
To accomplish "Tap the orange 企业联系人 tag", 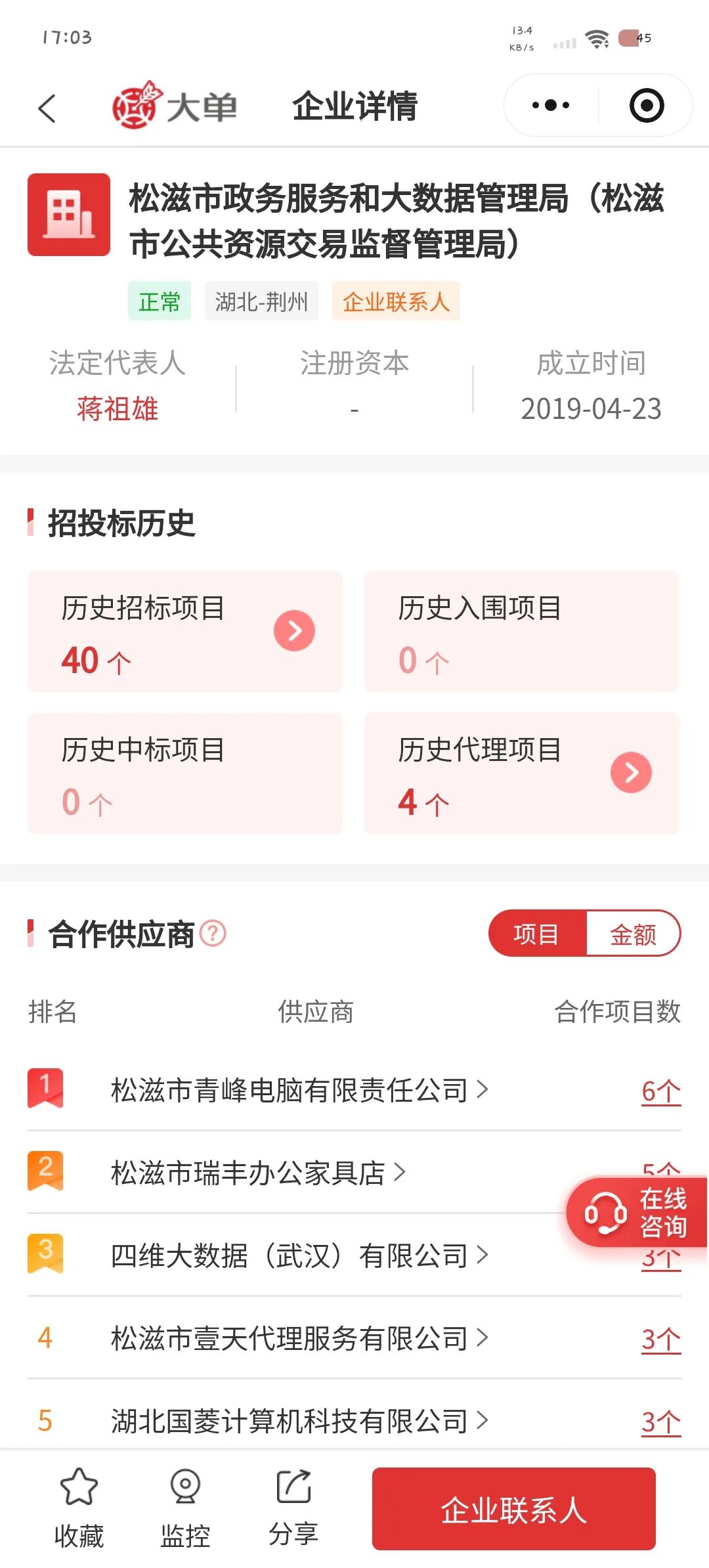I will [x=395, y=301].
